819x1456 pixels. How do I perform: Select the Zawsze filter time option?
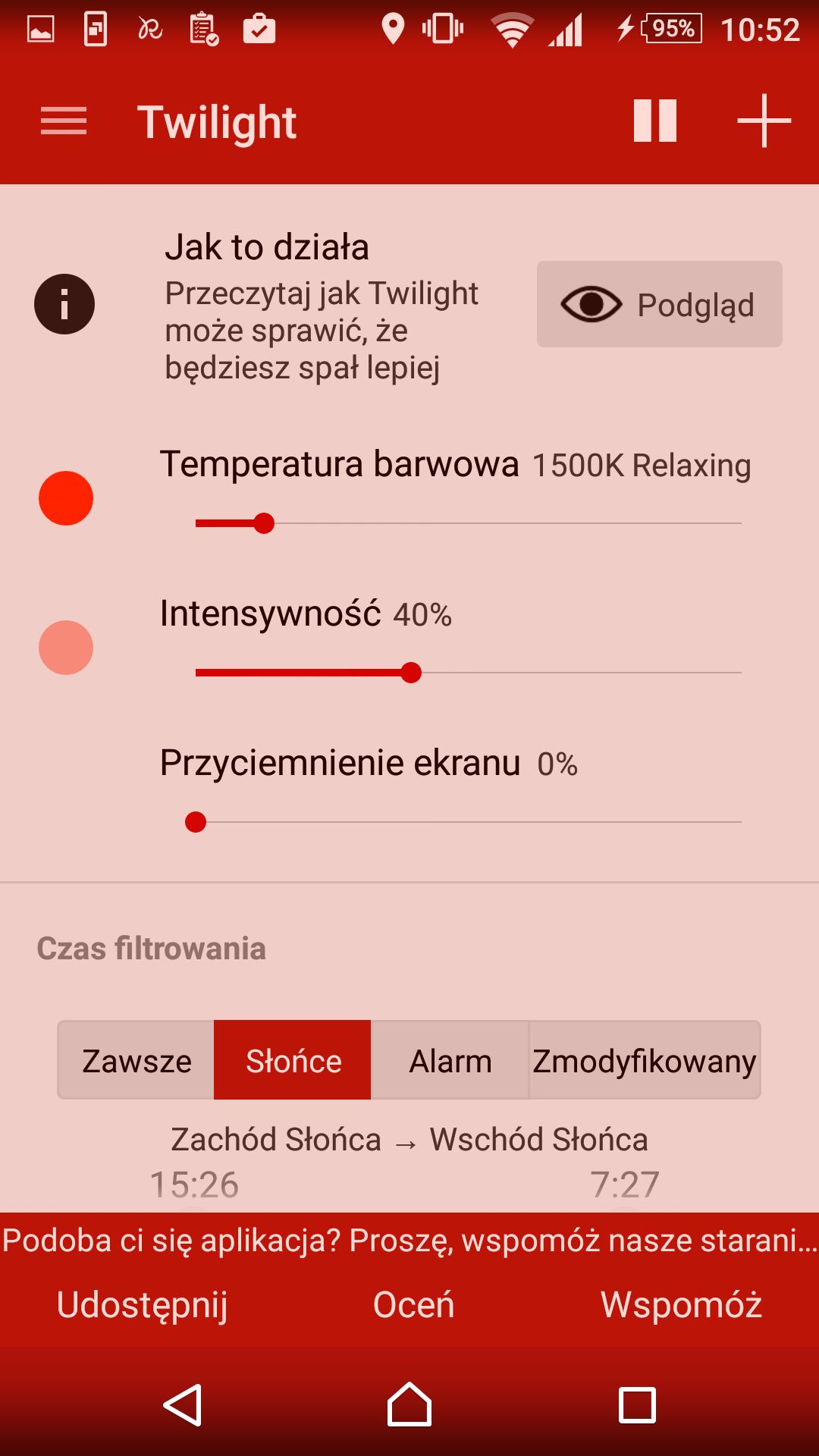(136, 1060)
